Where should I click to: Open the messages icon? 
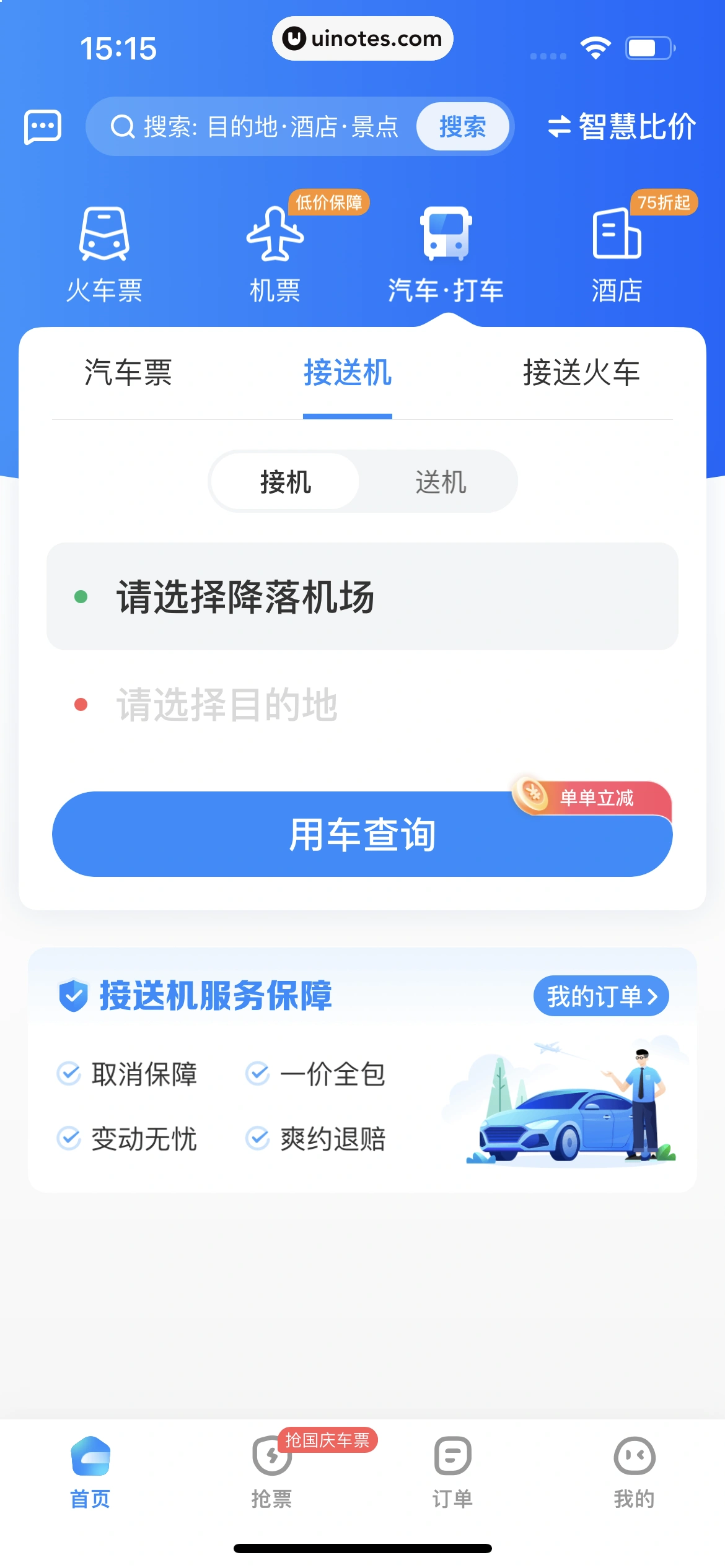42,127
